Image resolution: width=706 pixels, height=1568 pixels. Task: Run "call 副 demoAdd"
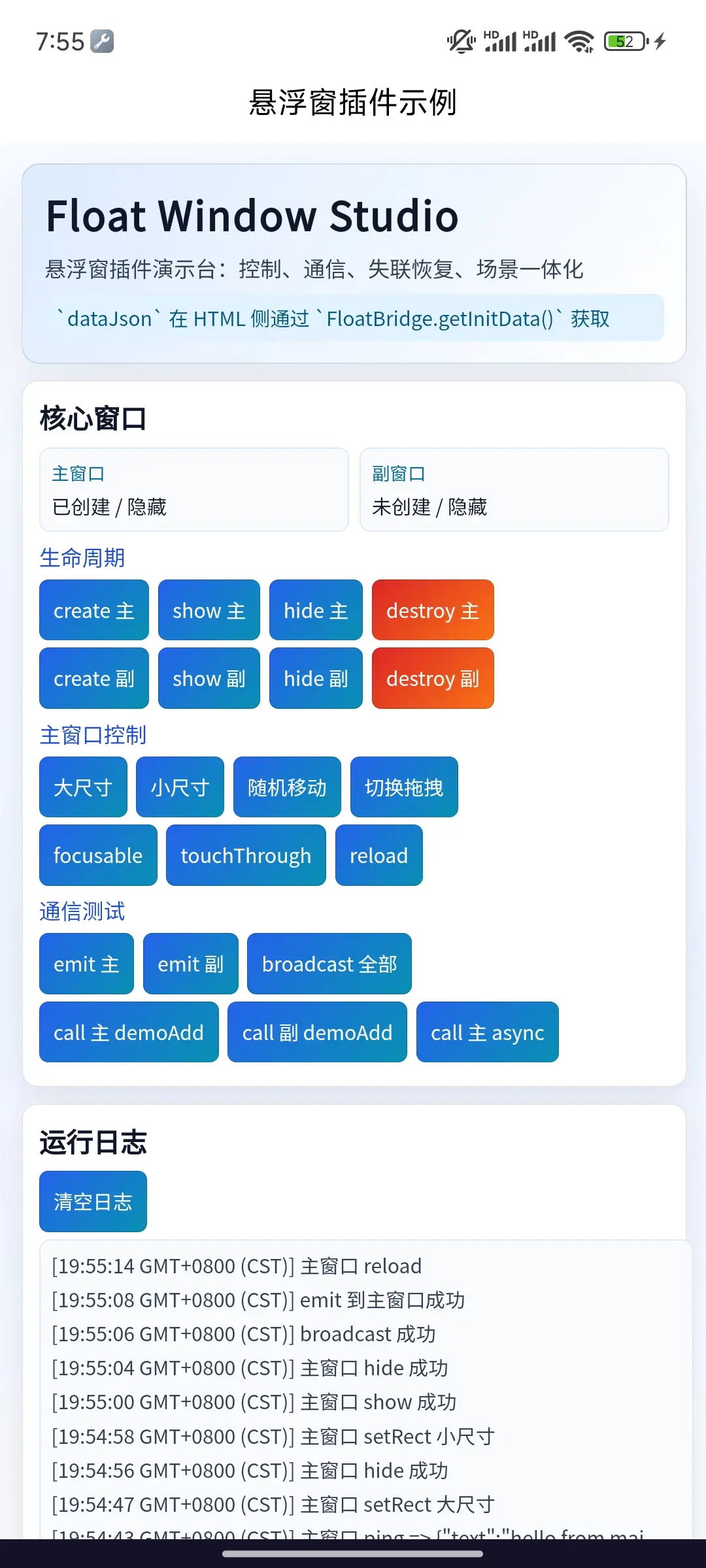tap(317, 1032)
